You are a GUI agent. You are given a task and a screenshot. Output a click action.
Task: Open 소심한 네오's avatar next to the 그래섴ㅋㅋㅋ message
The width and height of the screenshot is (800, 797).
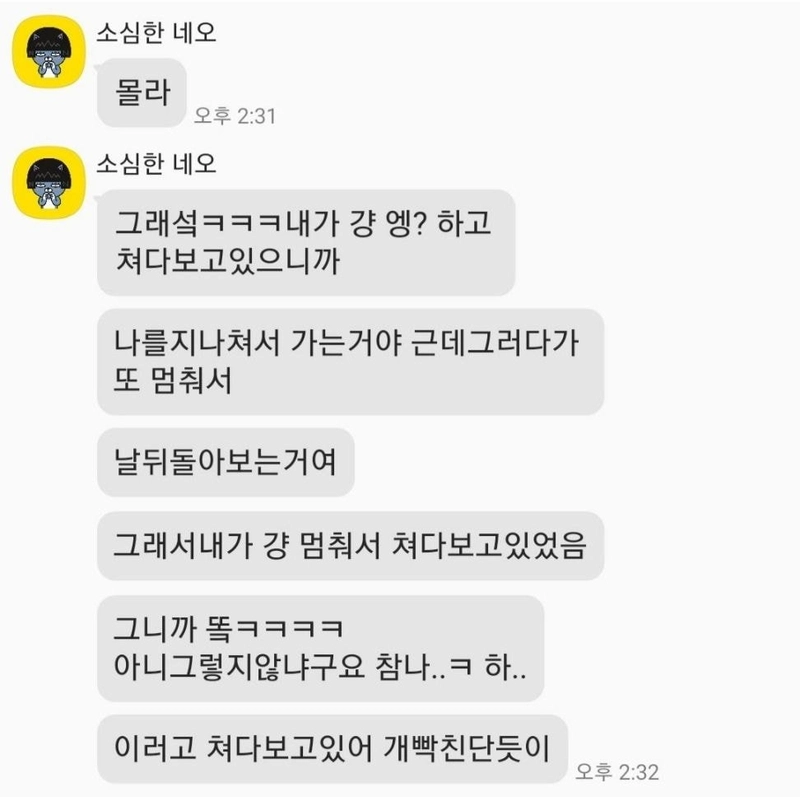click(46, 183)
